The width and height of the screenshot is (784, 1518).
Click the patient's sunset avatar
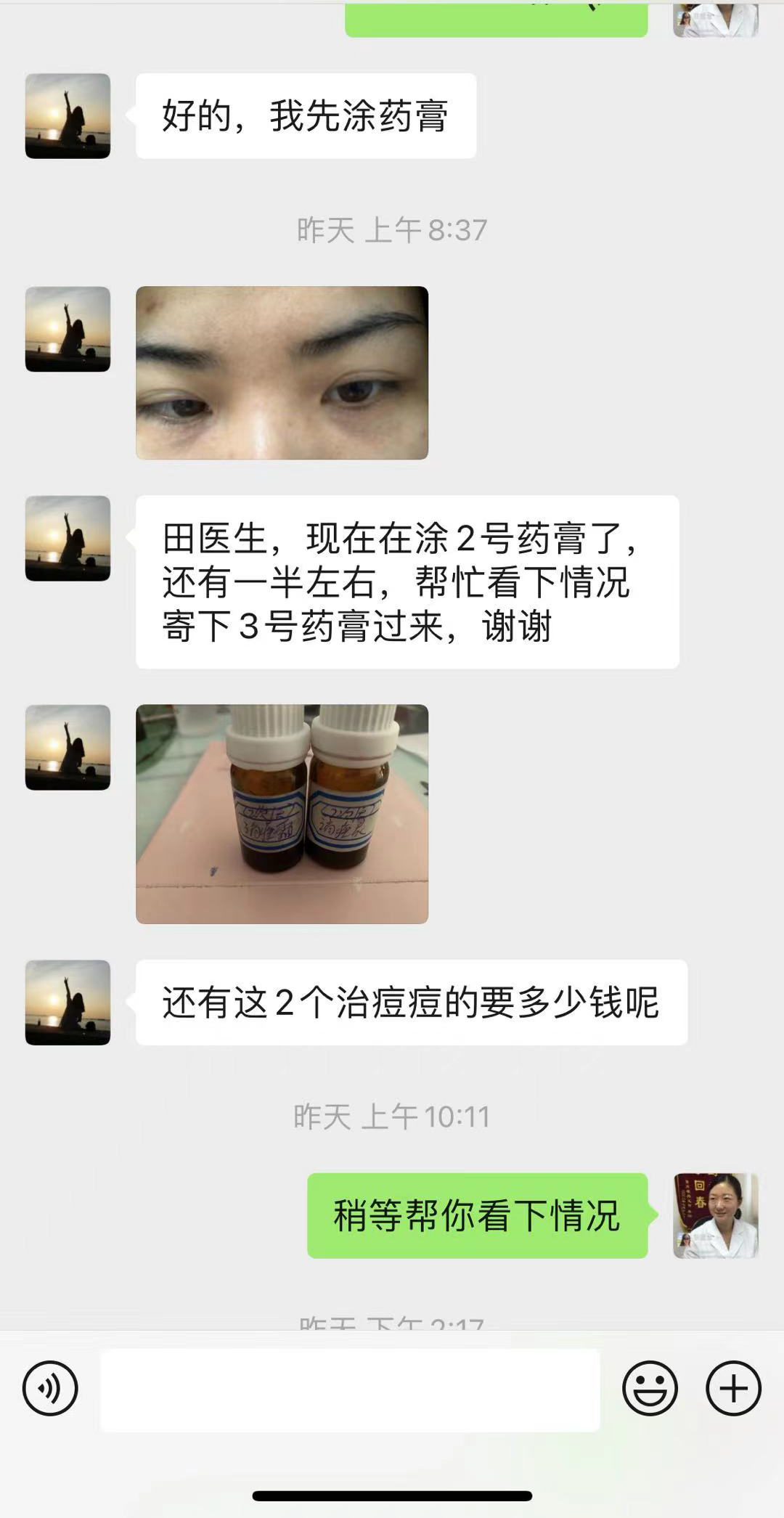(68, 115)
